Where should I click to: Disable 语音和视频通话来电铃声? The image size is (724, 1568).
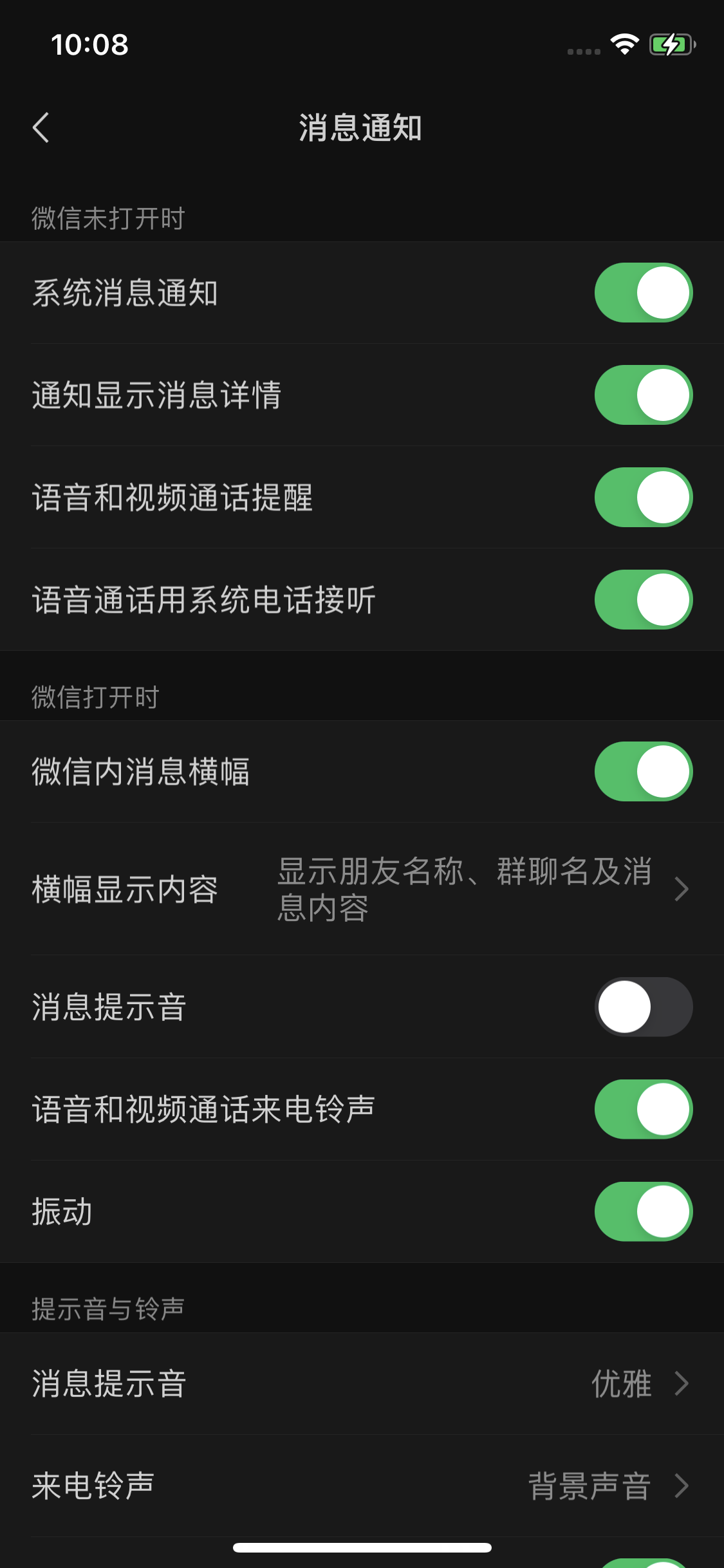pyautogui.click(x=643, y=1109)
